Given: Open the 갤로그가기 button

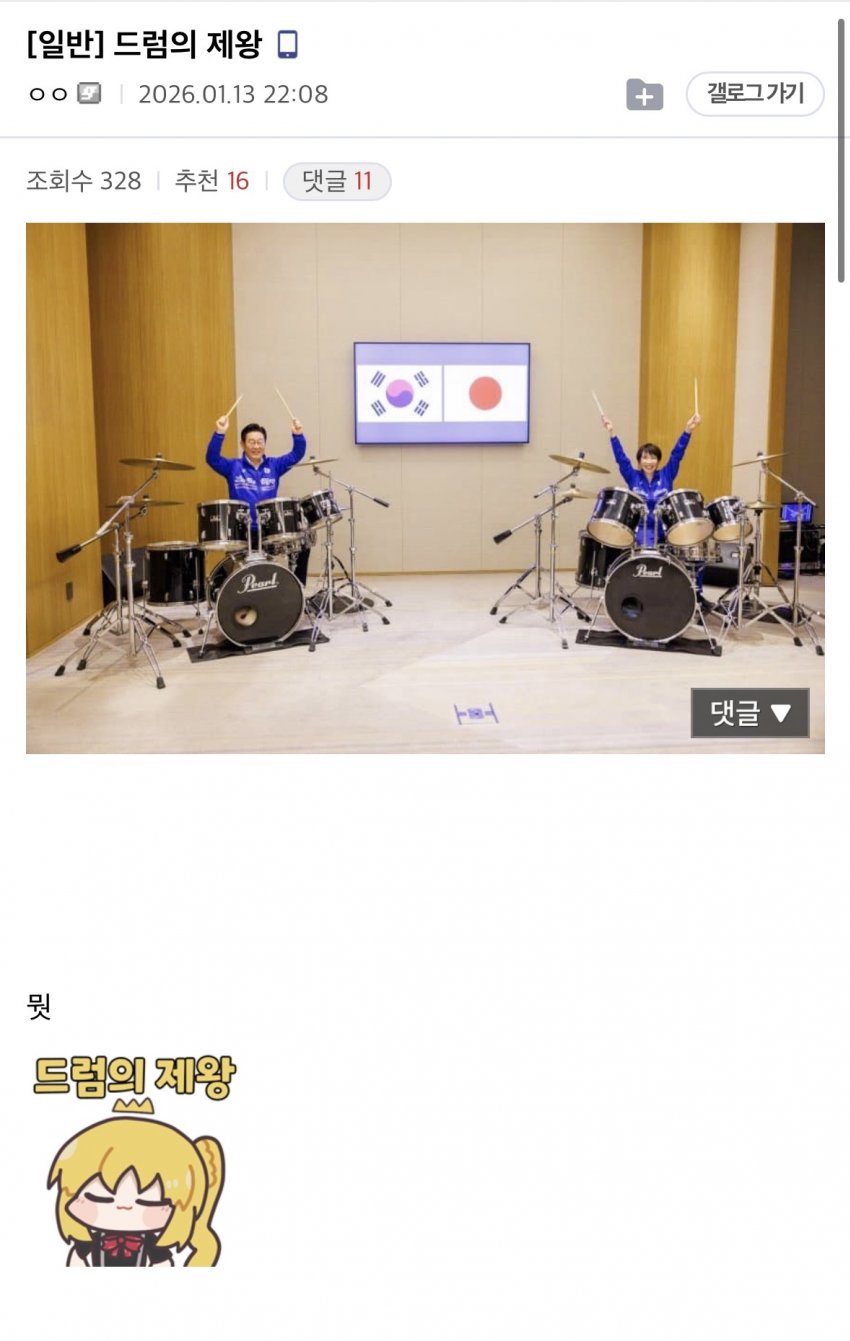Looking at the screenshot, I should coord(755,94).
